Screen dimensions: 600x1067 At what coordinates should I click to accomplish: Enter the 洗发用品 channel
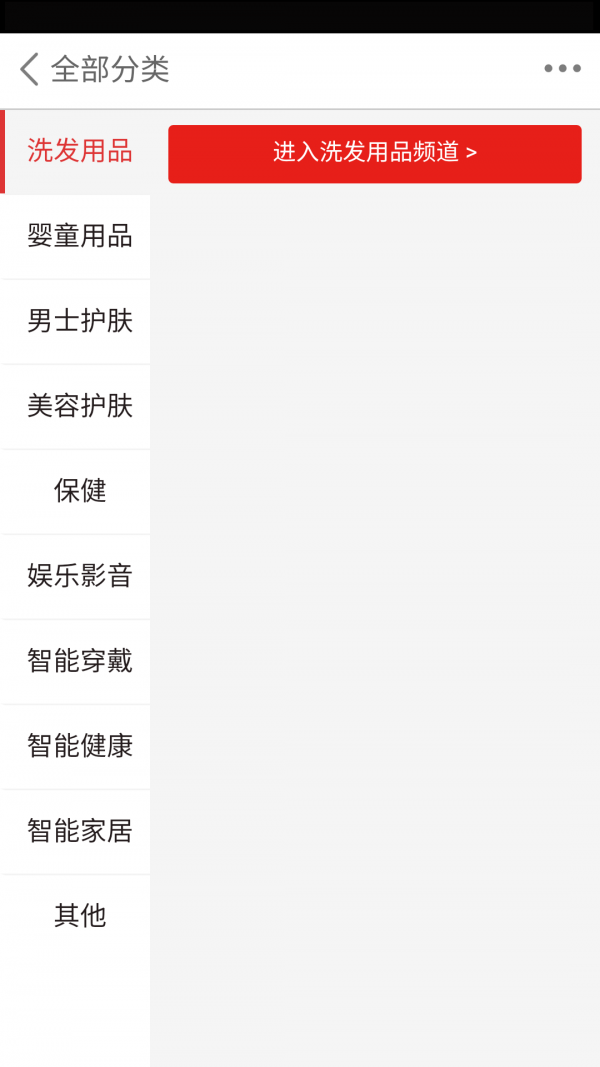(374, 153)
